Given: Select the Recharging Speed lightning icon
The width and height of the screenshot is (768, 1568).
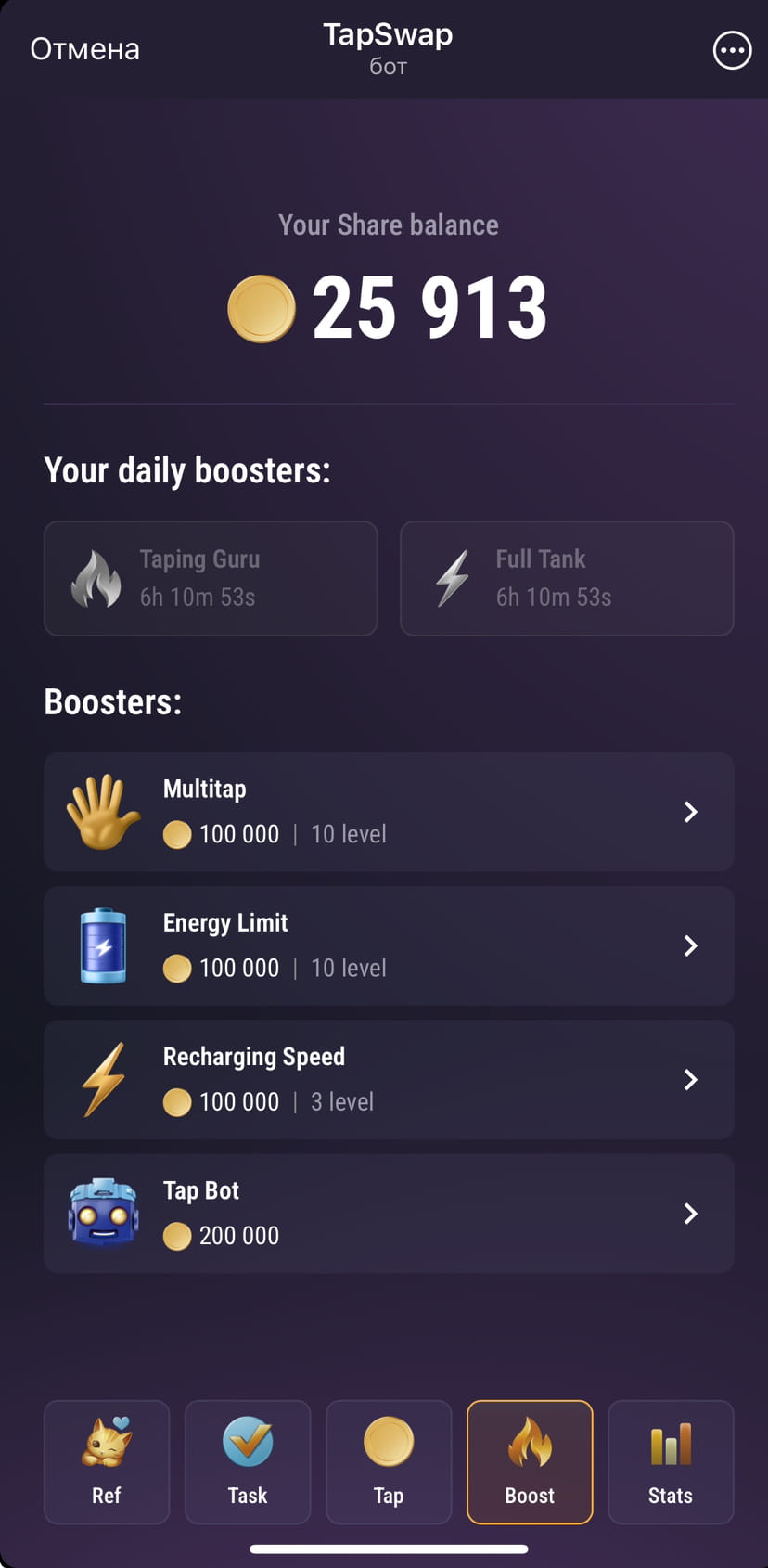Looking at the screenshot, I should (x=103, y=1078).
